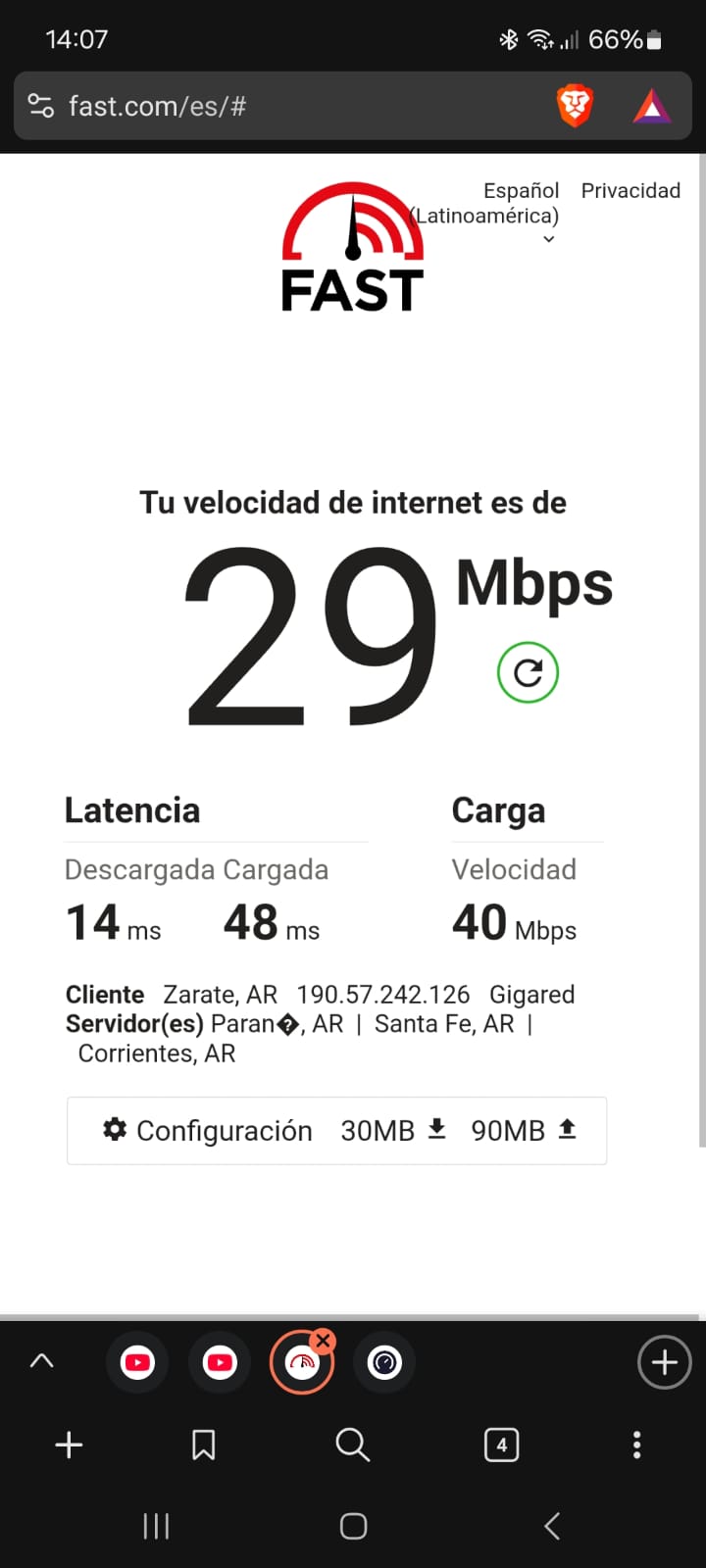Open site settings icon in address bar
This screenshot has height=1568, width=706.
tap(41, 106)
